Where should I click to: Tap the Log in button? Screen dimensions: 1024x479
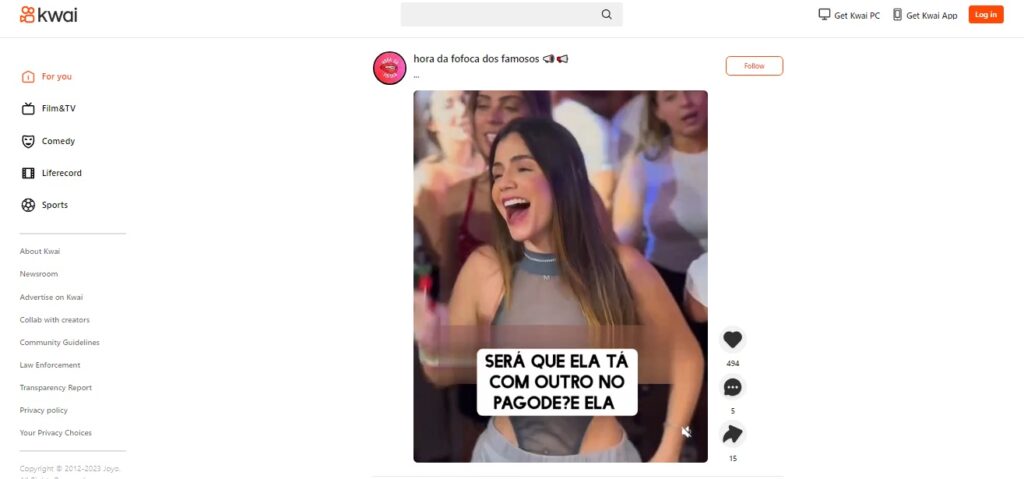[985, 15]
